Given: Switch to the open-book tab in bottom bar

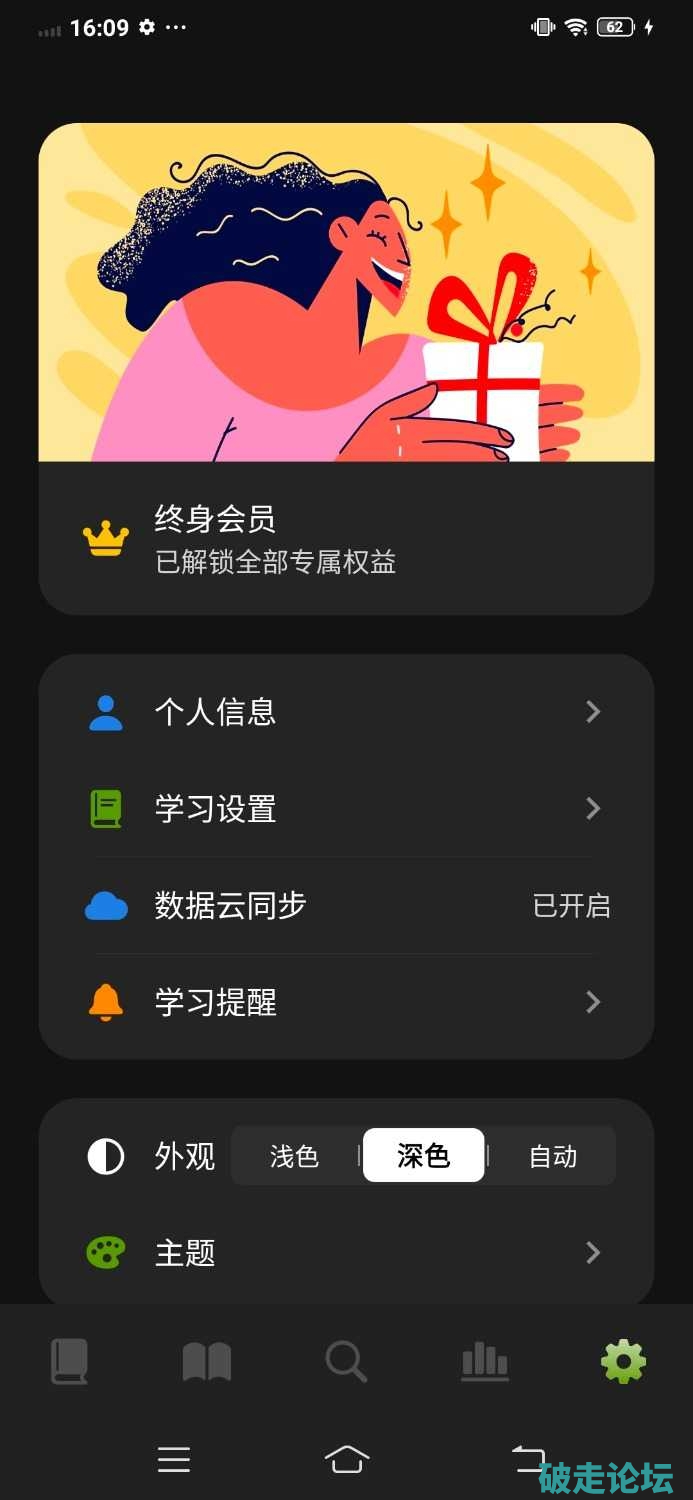Looking at the screenshot, I should [207, 1362].
